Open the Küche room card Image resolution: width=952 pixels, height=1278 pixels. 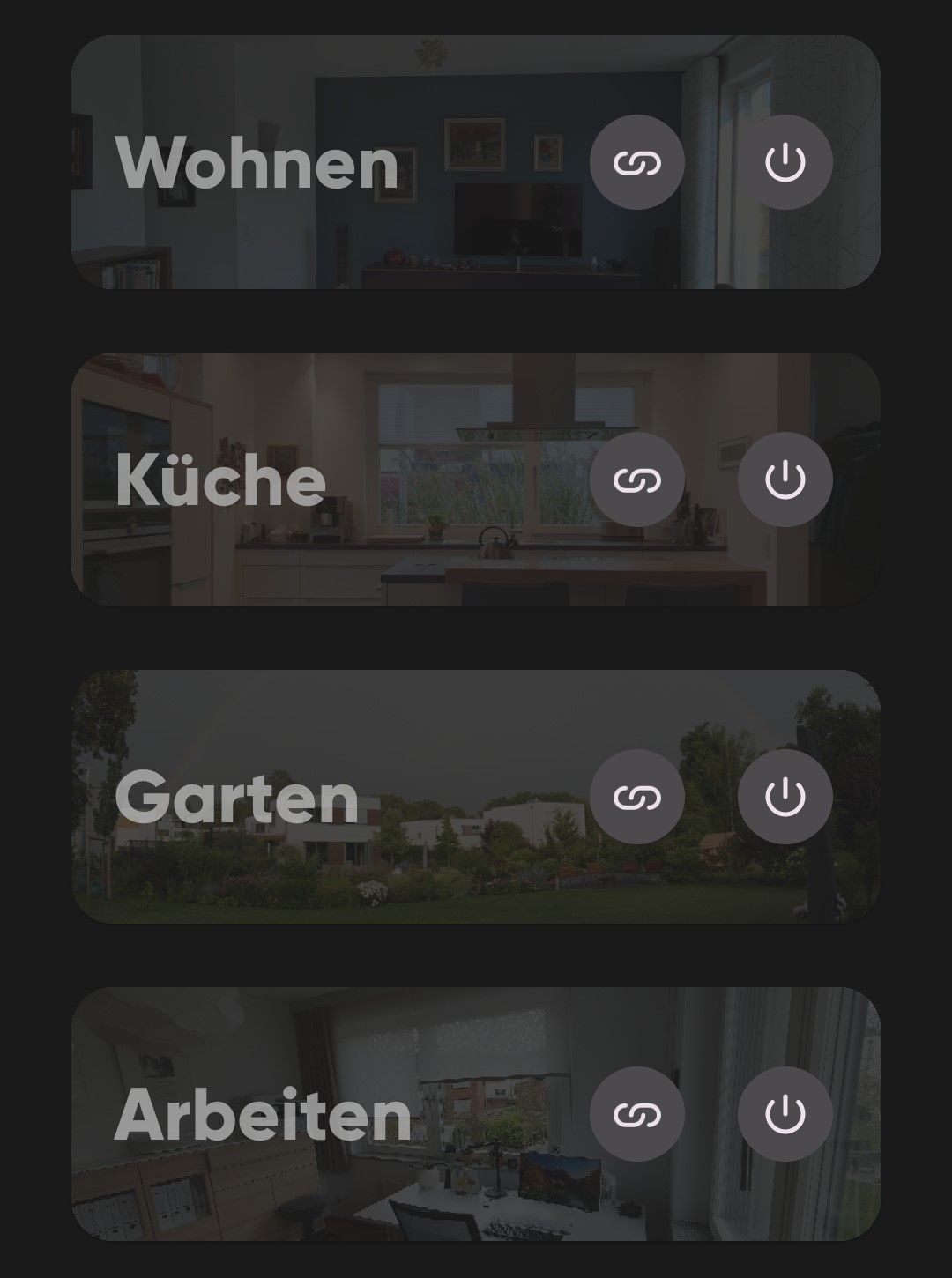coord(221,481)
